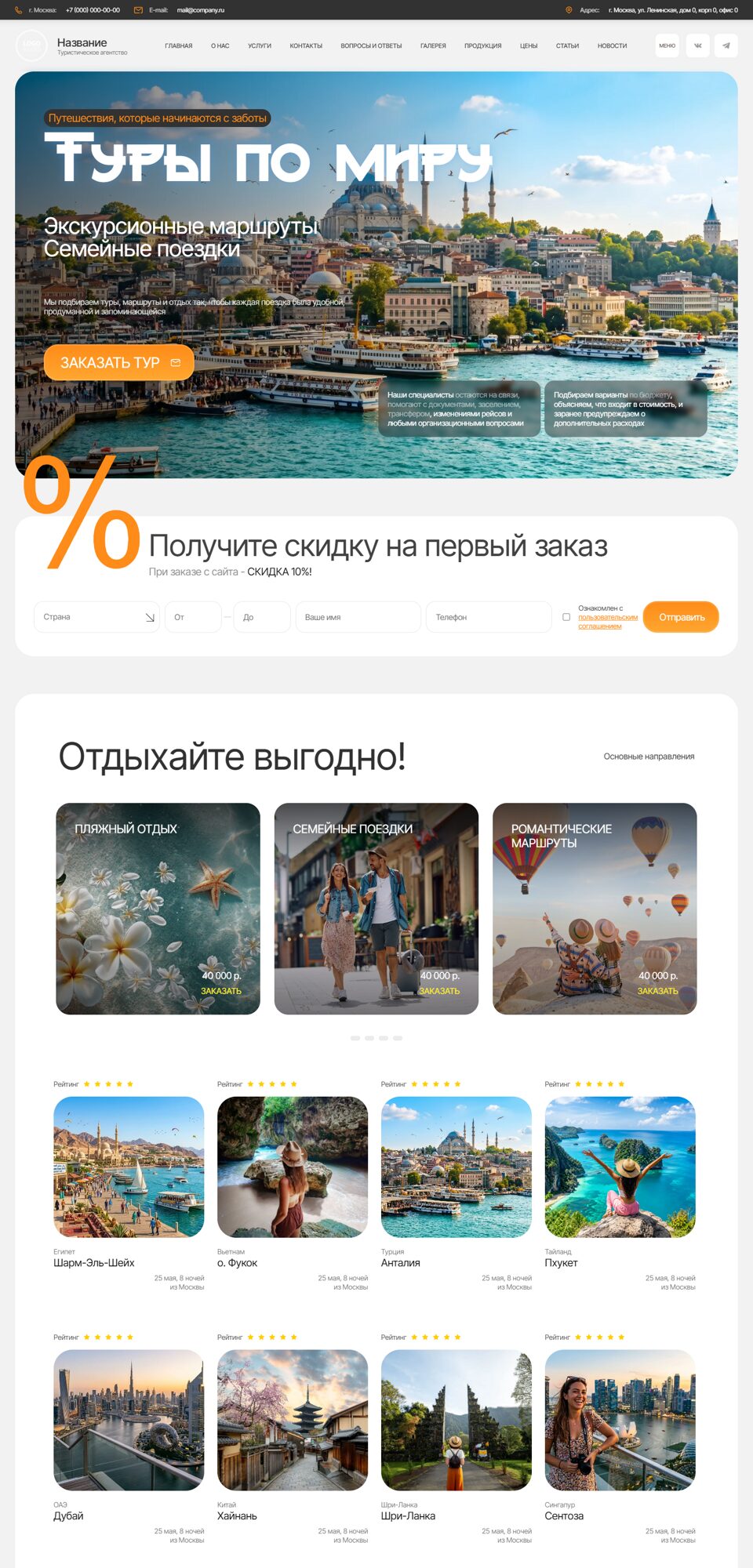
Task: Focus the Ваше имя field
Action: pos(358,617)
